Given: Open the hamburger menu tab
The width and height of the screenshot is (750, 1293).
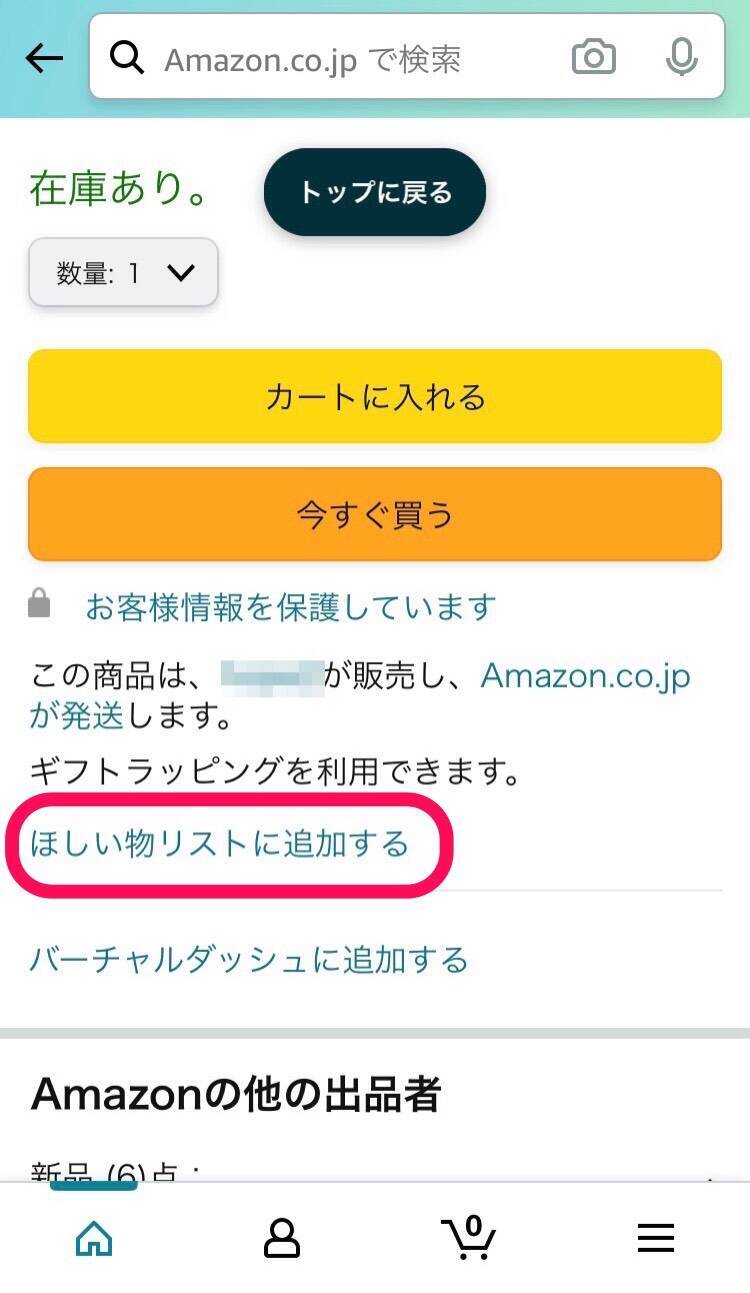Looking at the screenshot, I should [656, 1240].
